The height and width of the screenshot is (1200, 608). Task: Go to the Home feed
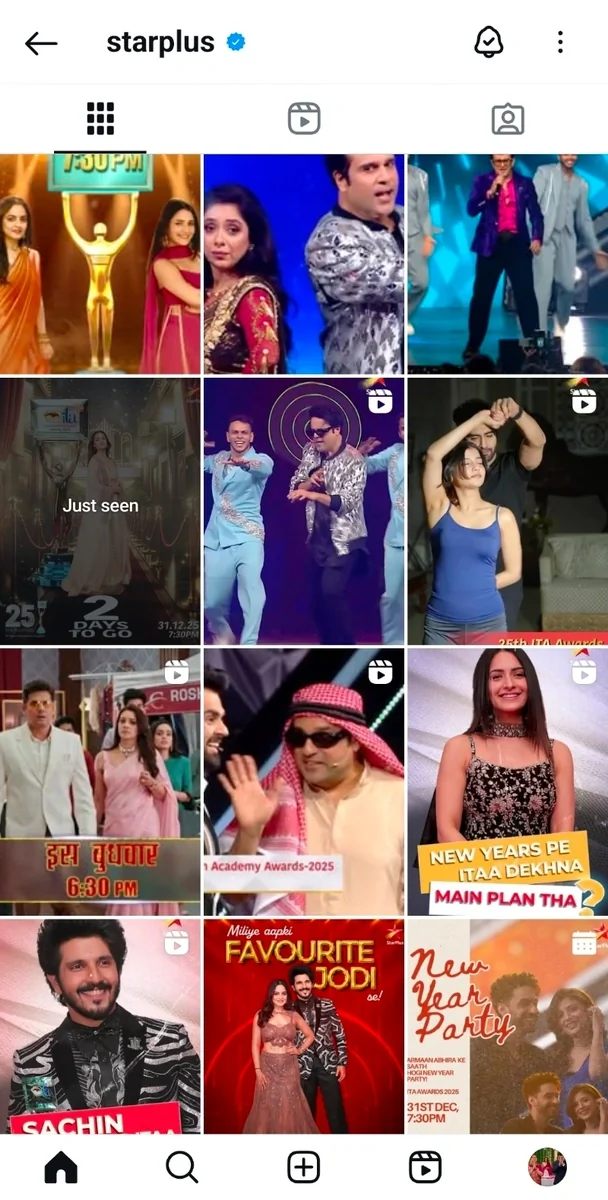pyautogui.click(x=61, y=1166)
